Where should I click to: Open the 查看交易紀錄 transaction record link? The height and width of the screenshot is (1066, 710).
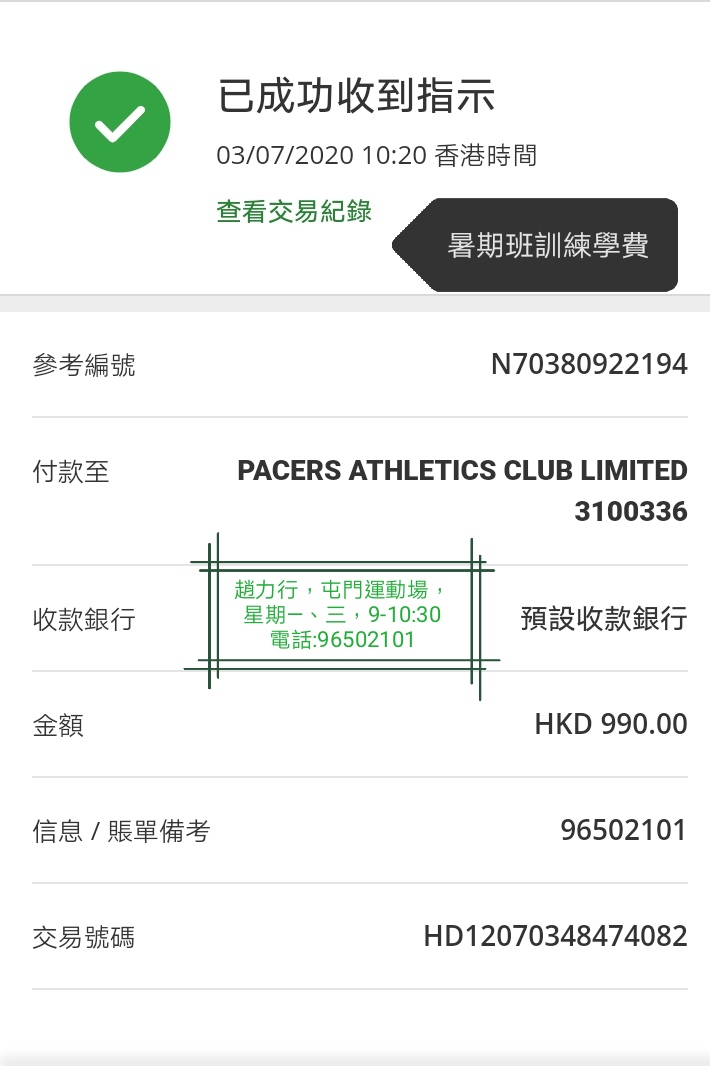(x=294, y=212)
